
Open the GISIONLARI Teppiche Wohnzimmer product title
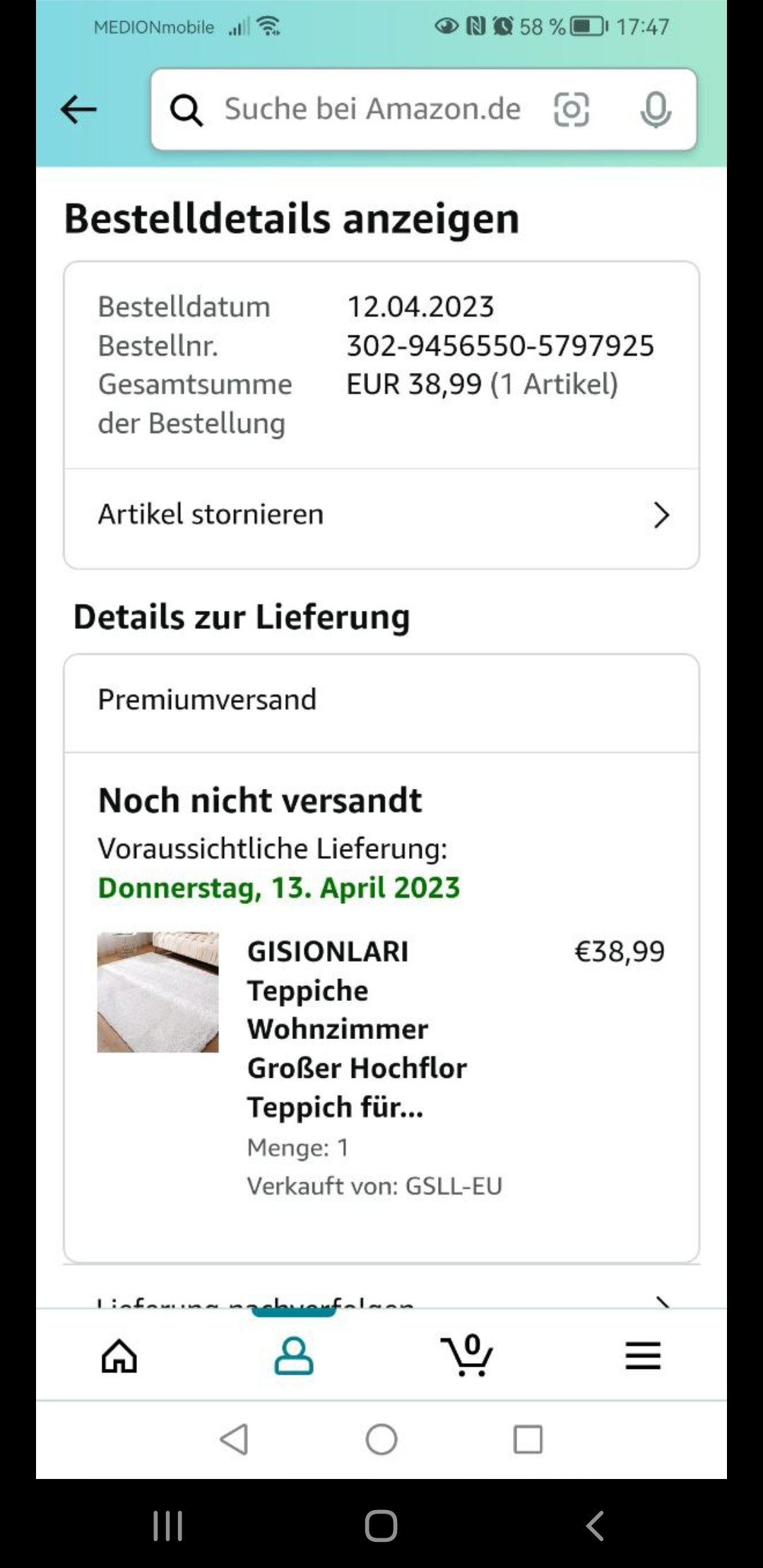(x=357, y=1028)
